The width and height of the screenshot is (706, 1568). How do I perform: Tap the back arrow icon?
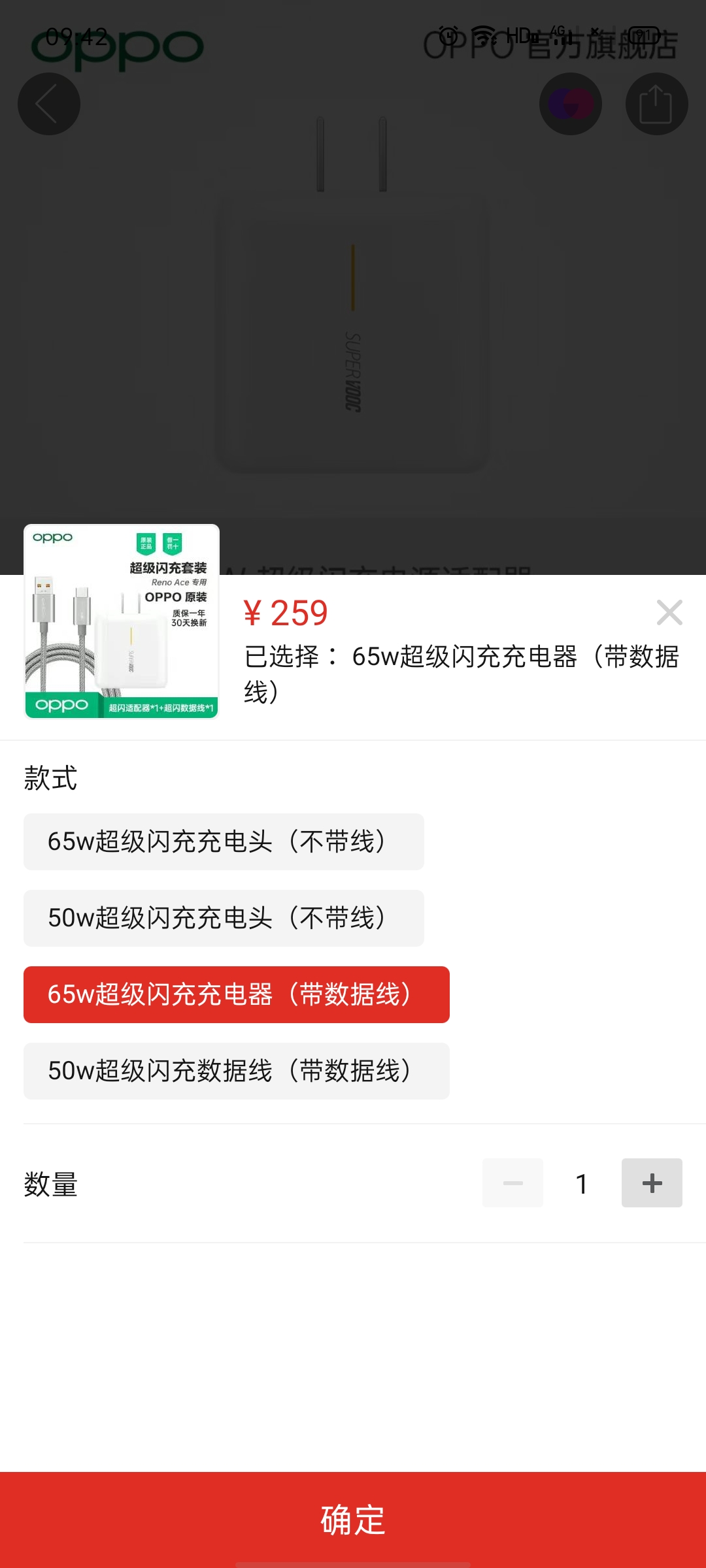click(x=49, y=103)
